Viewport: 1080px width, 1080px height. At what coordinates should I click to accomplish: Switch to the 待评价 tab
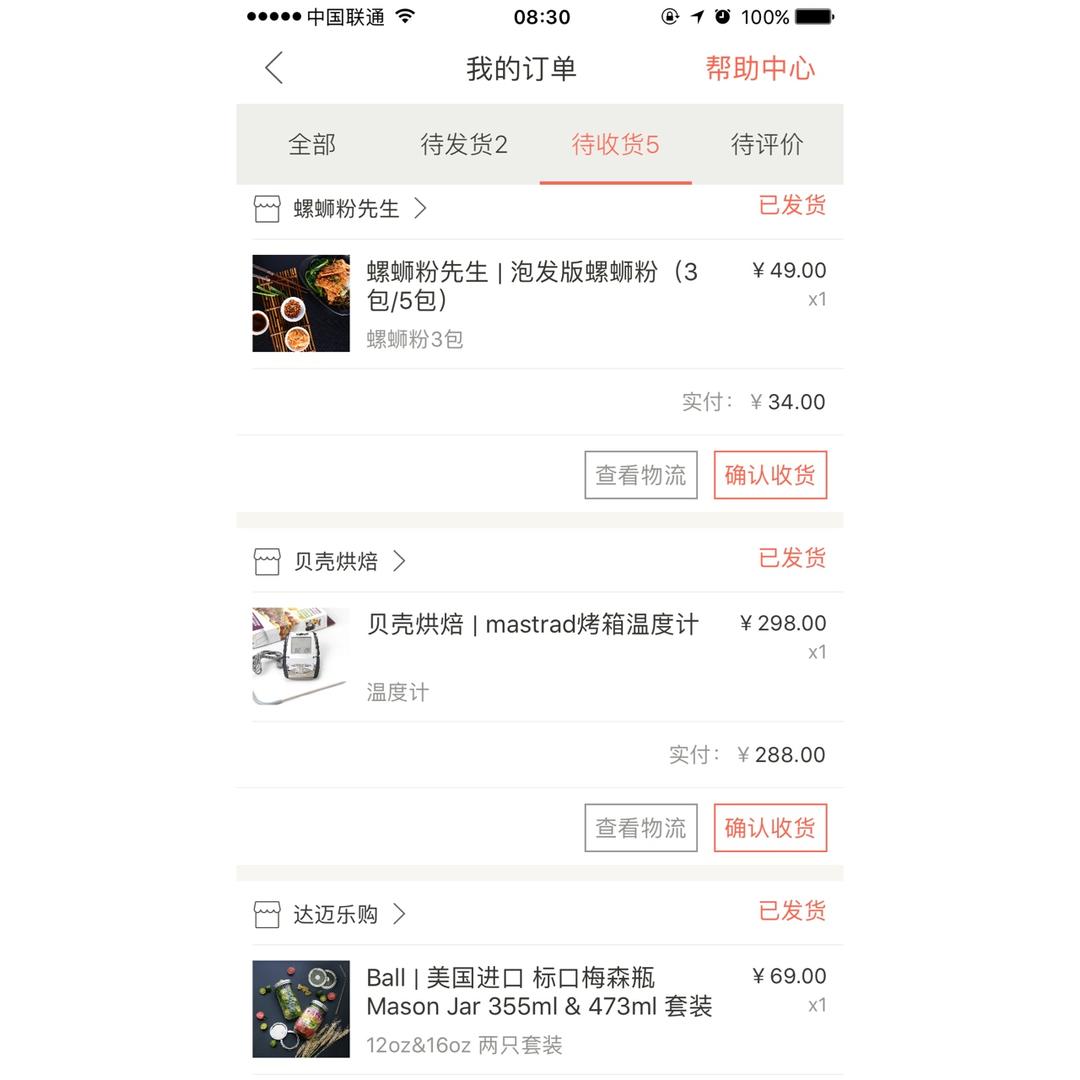[x=767, y=145]
